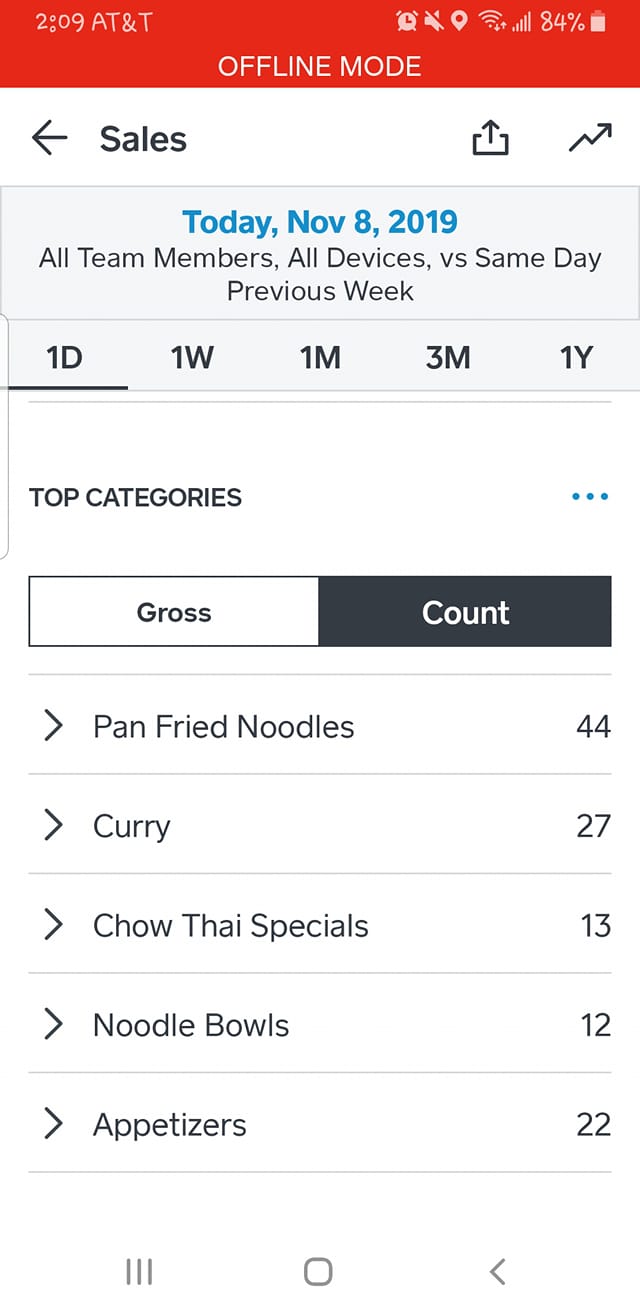Viewport: 640px width, 1315px height.
Task: Switch to the Gross view
Action: point(174,612)
